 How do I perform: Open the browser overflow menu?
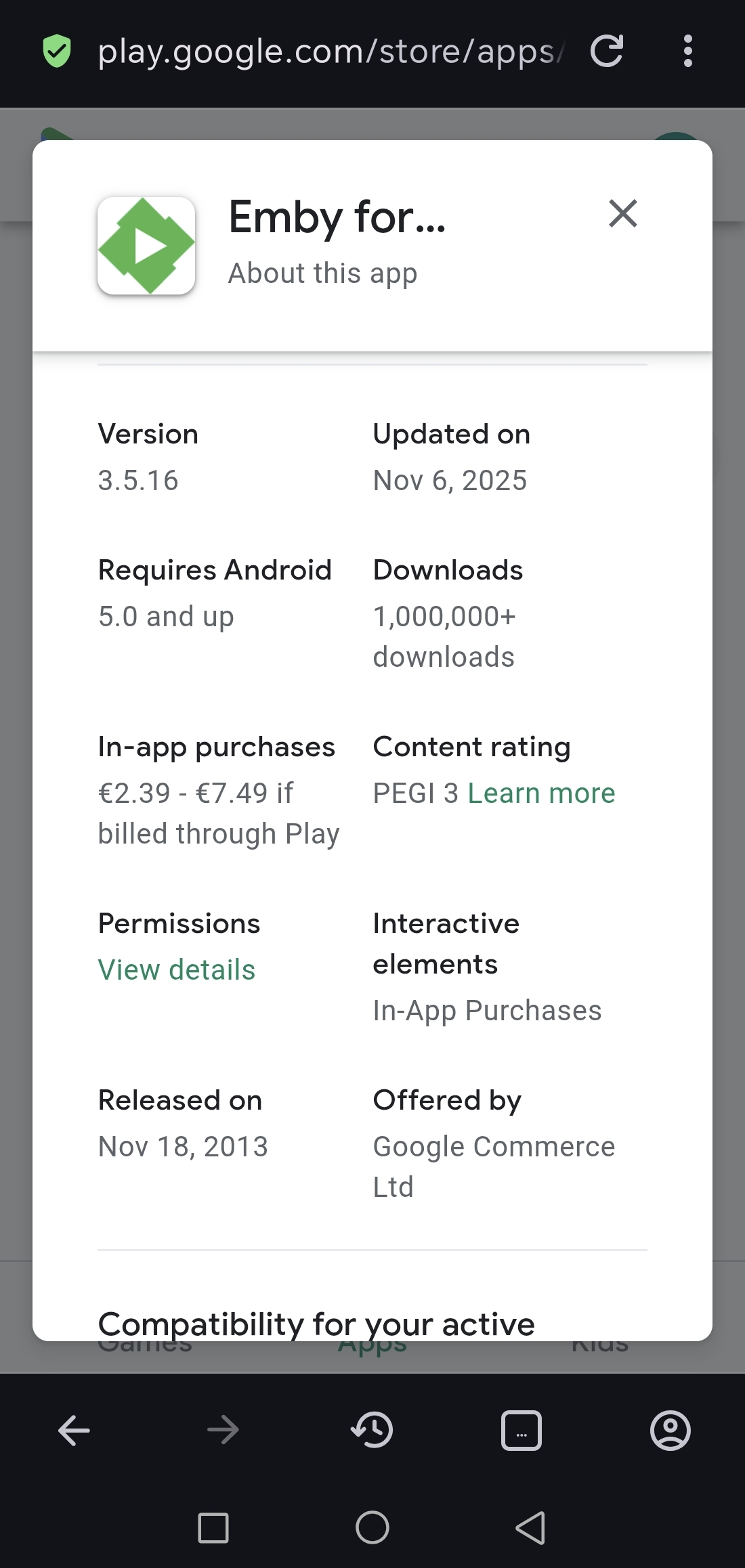point(687,51)
